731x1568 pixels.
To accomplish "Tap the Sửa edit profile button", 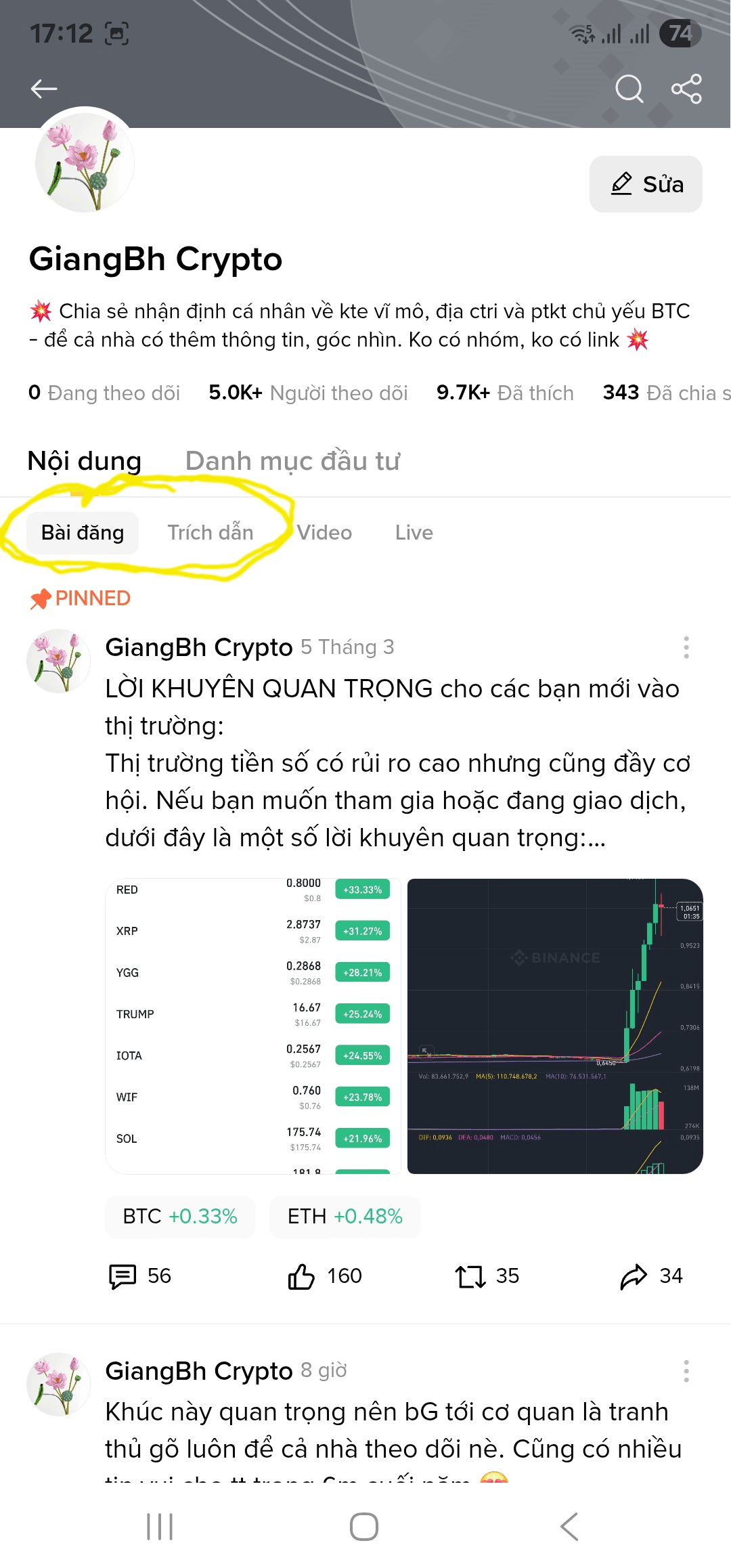I will [x=646, y=184].
